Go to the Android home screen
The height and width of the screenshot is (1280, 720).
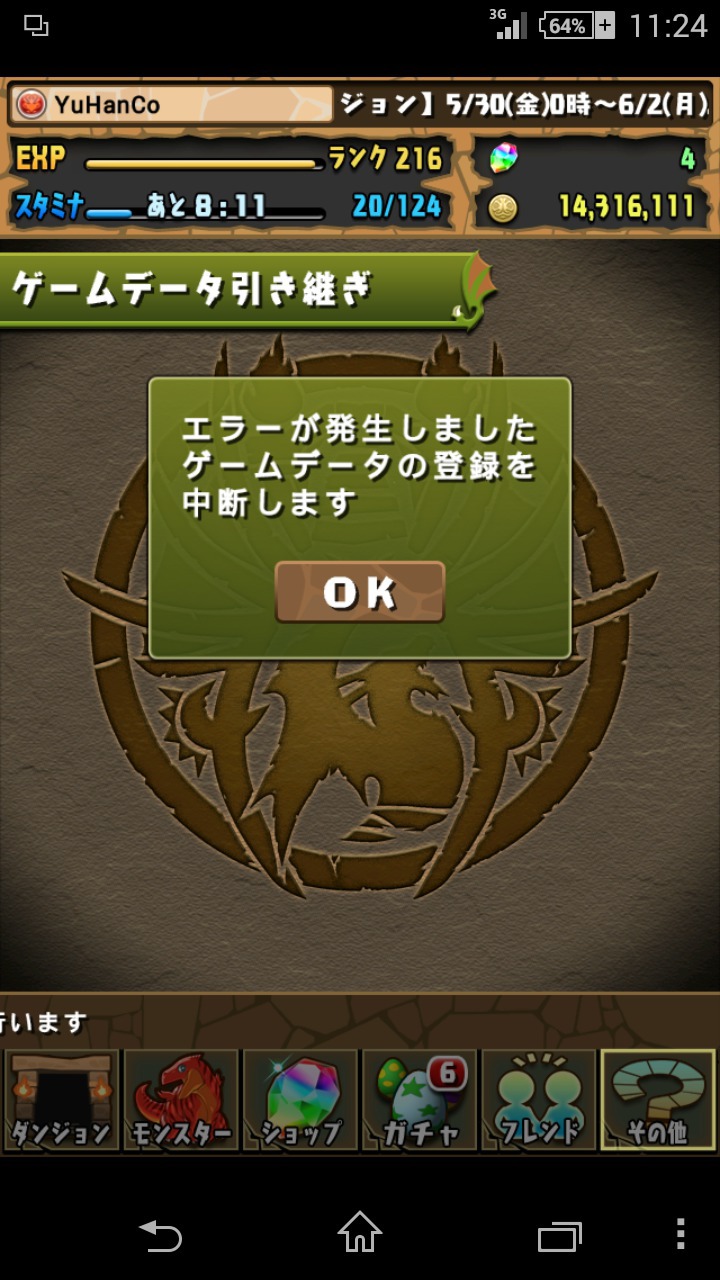coord(360,1233)
